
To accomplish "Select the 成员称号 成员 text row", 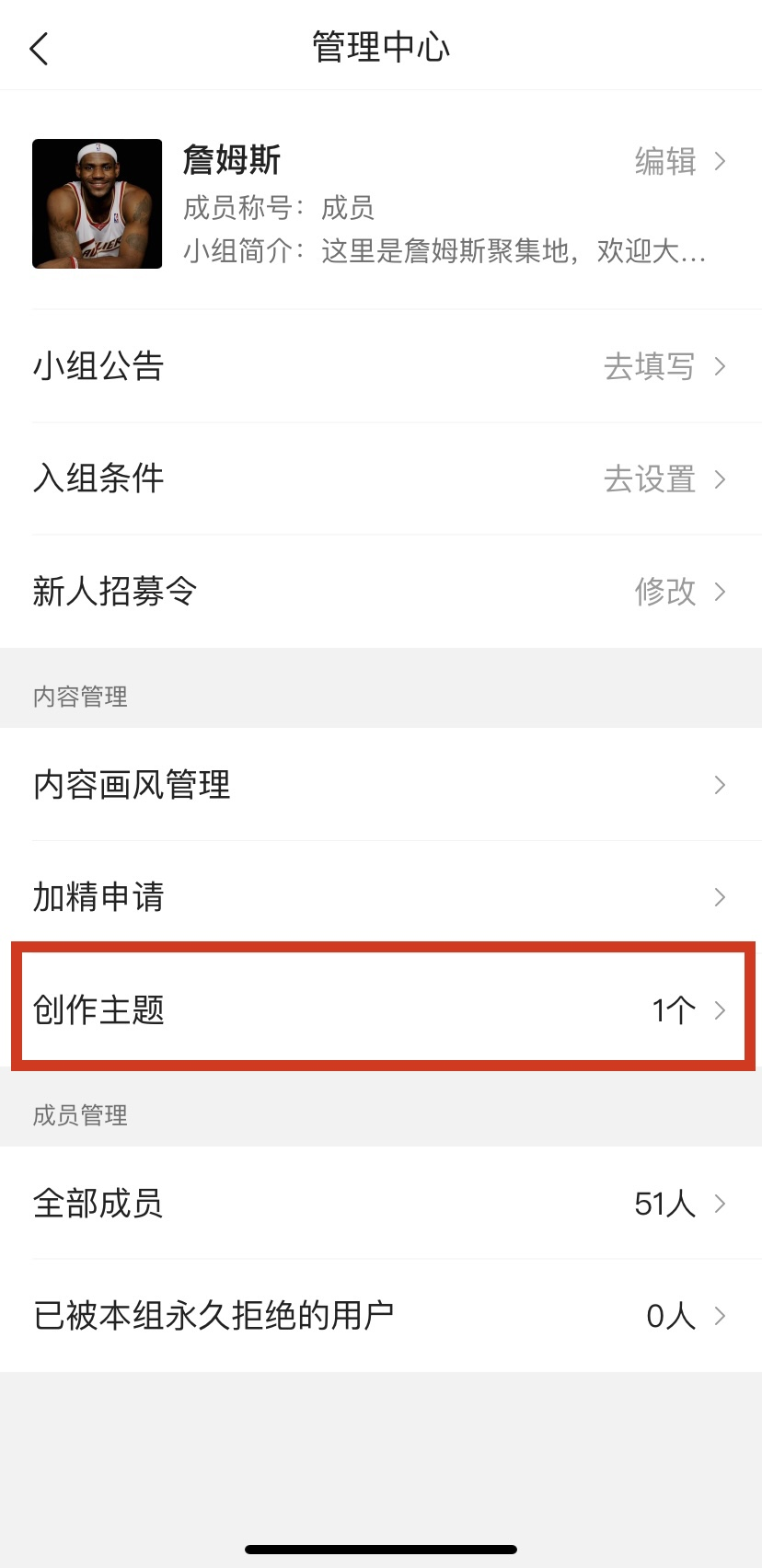I will tap(276, 209).
